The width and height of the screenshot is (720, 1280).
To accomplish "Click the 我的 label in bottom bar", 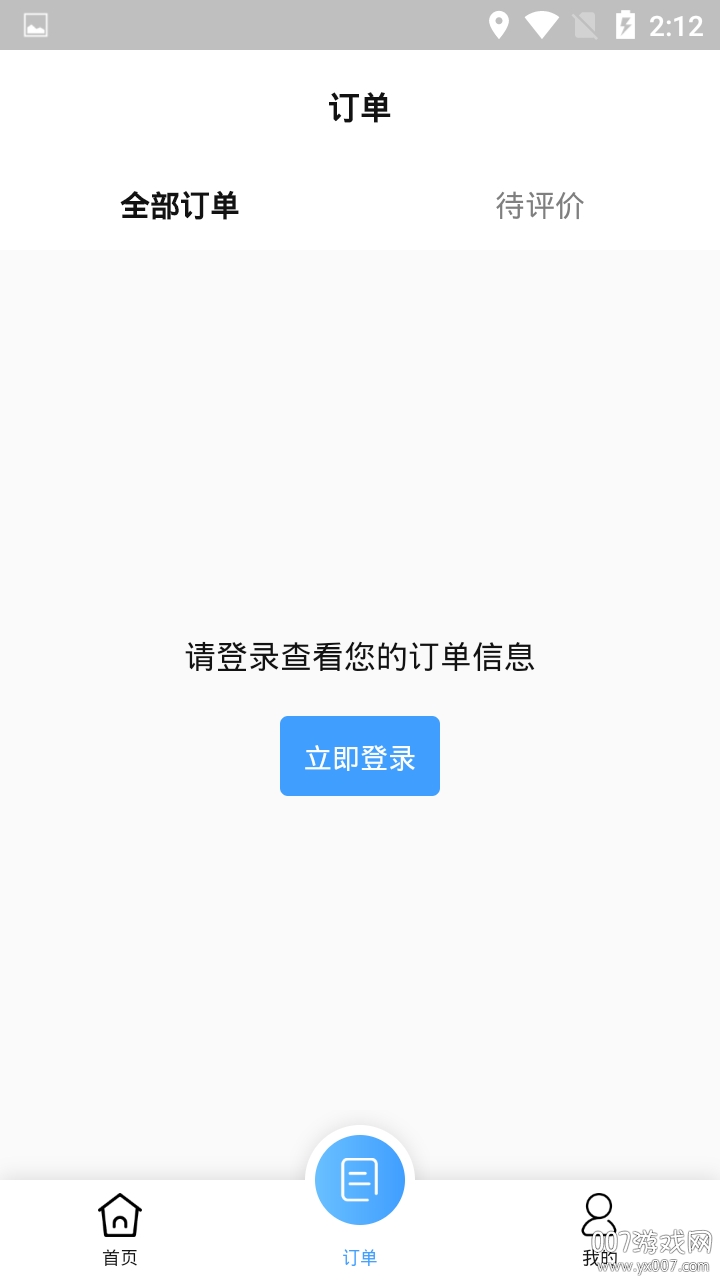I will coord(599,1258).
